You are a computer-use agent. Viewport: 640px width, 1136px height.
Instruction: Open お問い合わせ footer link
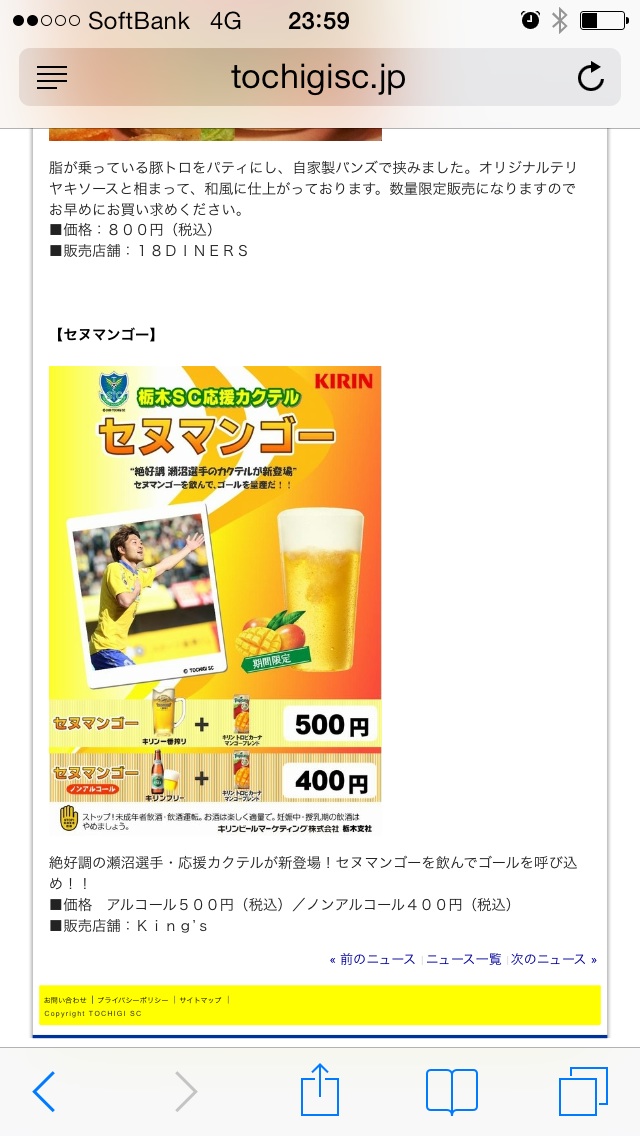(x=65, y=999)
